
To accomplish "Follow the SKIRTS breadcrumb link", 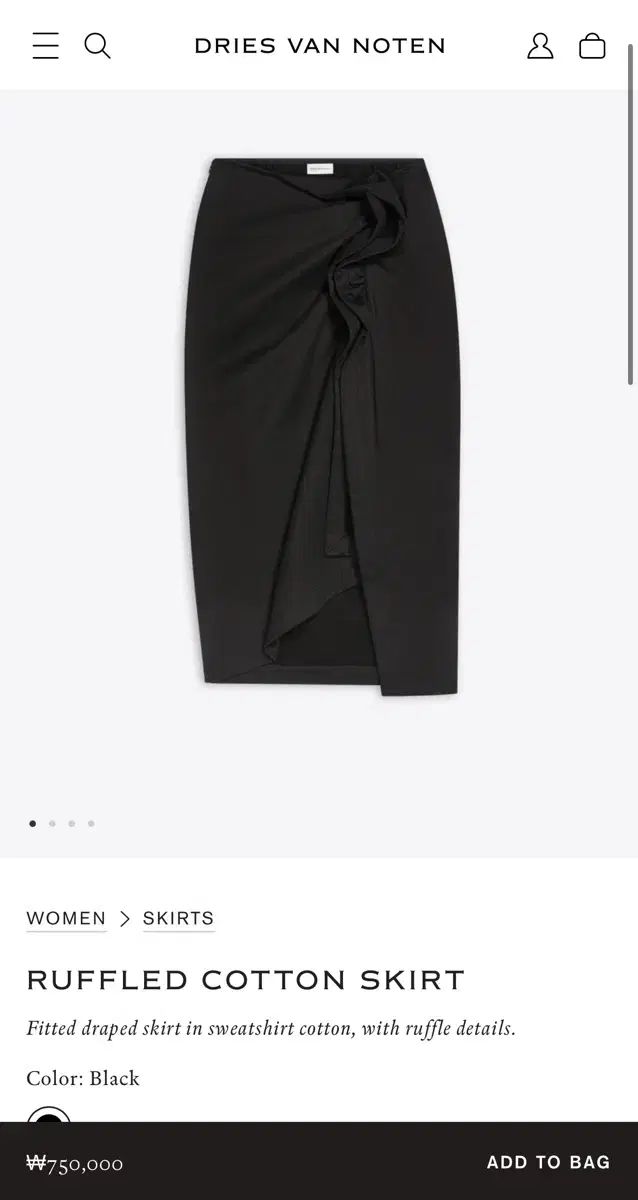I will pos(178,918).
